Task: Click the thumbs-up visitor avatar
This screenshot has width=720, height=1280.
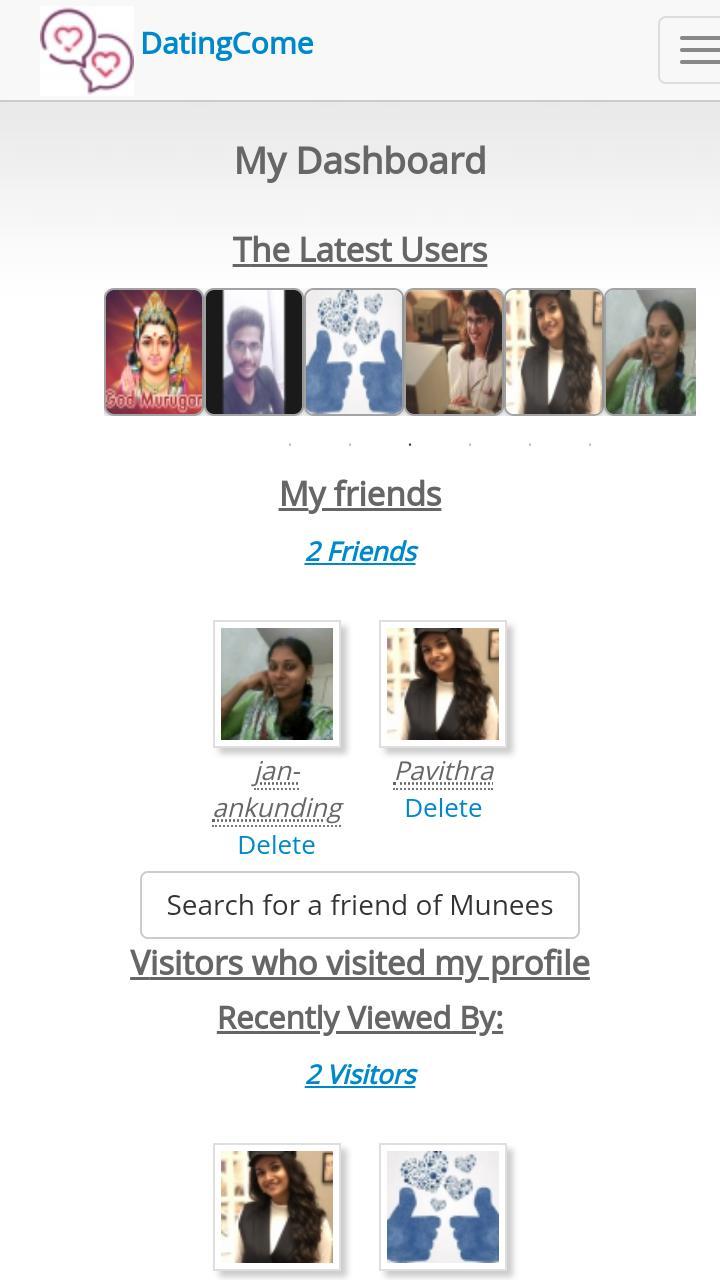Action: (443, 1207)
